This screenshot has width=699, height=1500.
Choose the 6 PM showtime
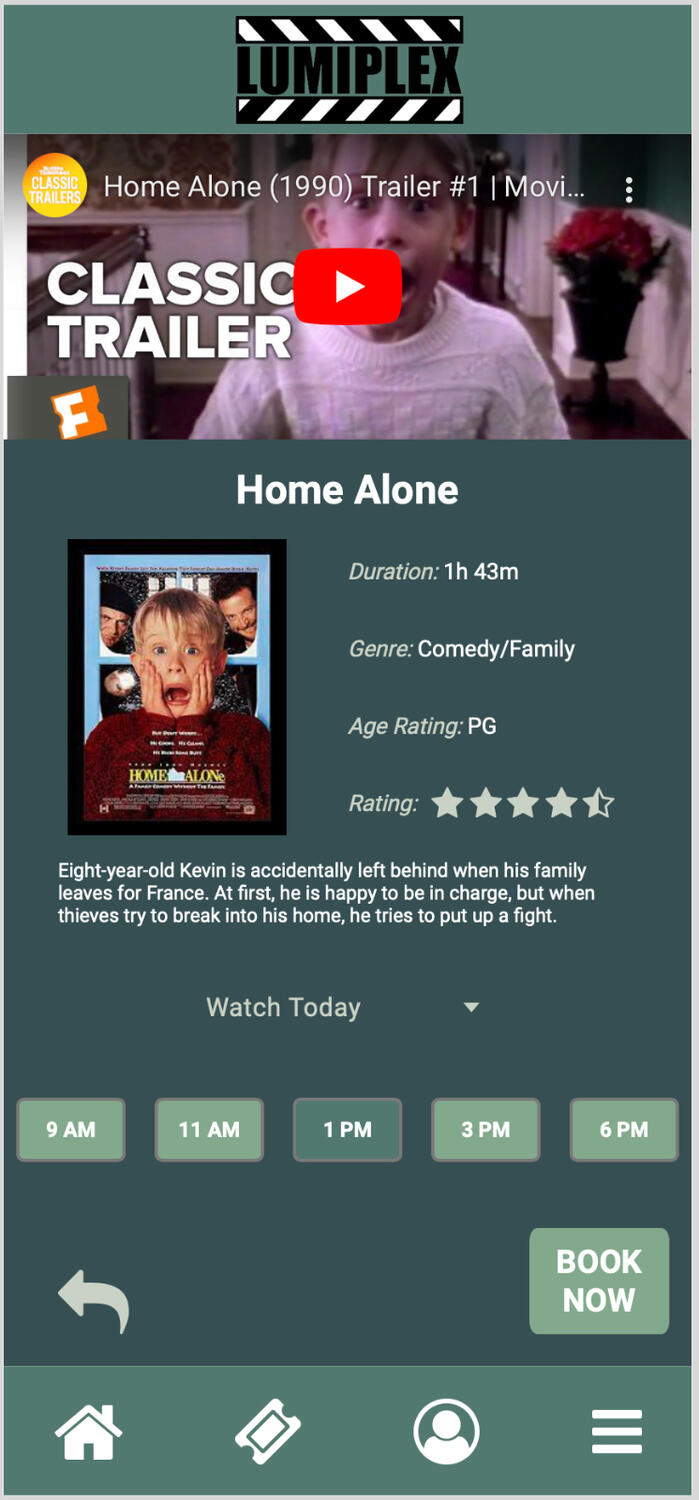pos(624,1130)
